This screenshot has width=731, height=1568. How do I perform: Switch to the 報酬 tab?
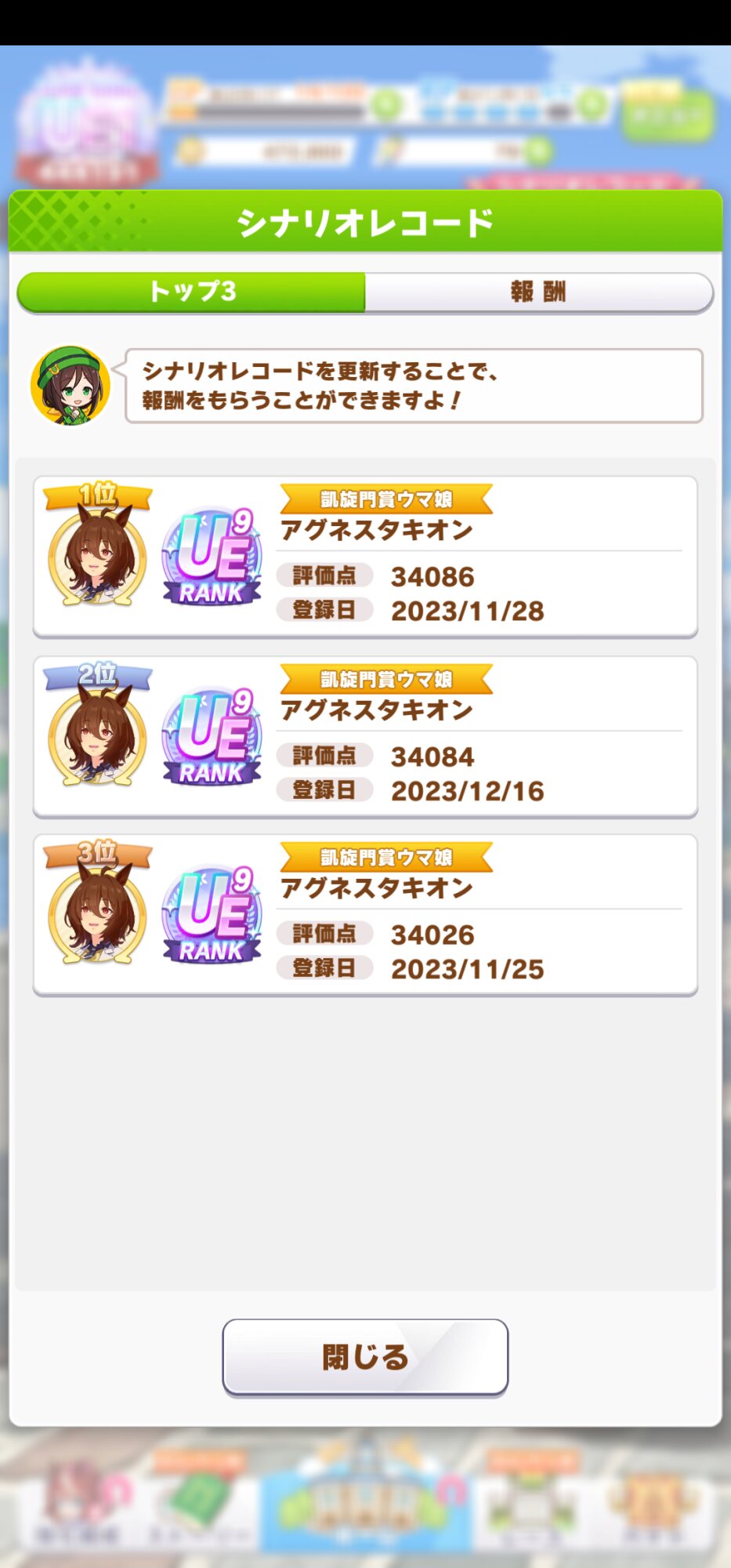point(538,292)
